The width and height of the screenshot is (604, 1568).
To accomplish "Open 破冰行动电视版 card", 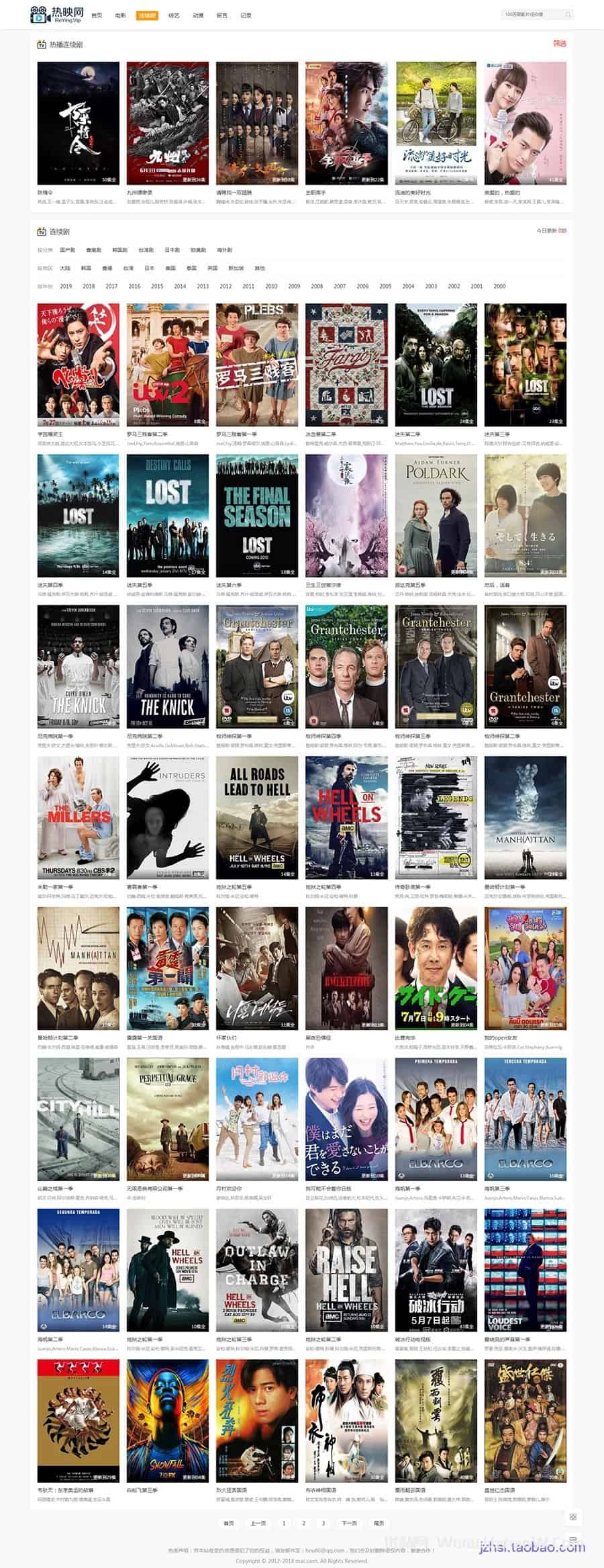I will pos(436,1269).
